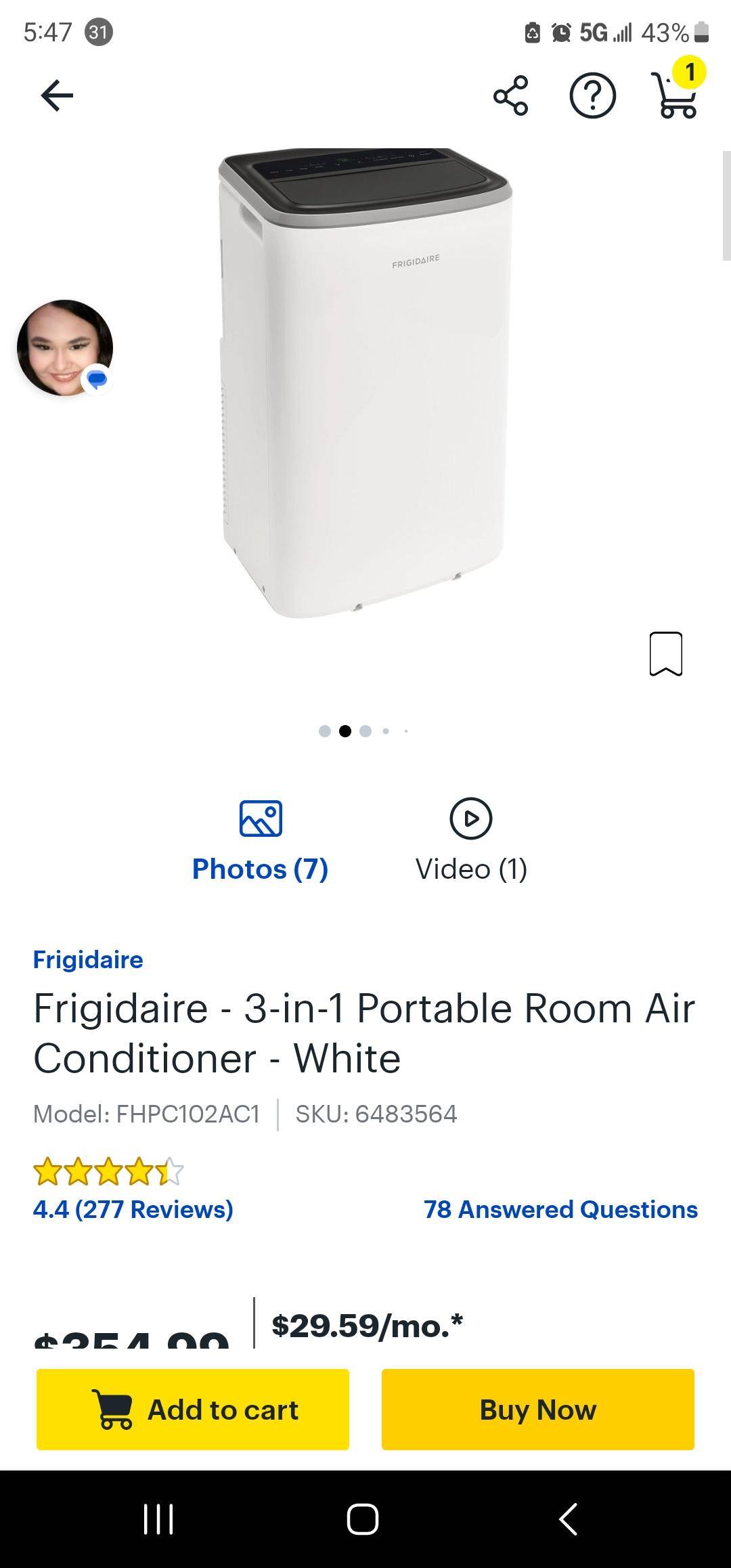731x1568 pixels.
Task: Select the first carousel dot
Action: (324, 730)
